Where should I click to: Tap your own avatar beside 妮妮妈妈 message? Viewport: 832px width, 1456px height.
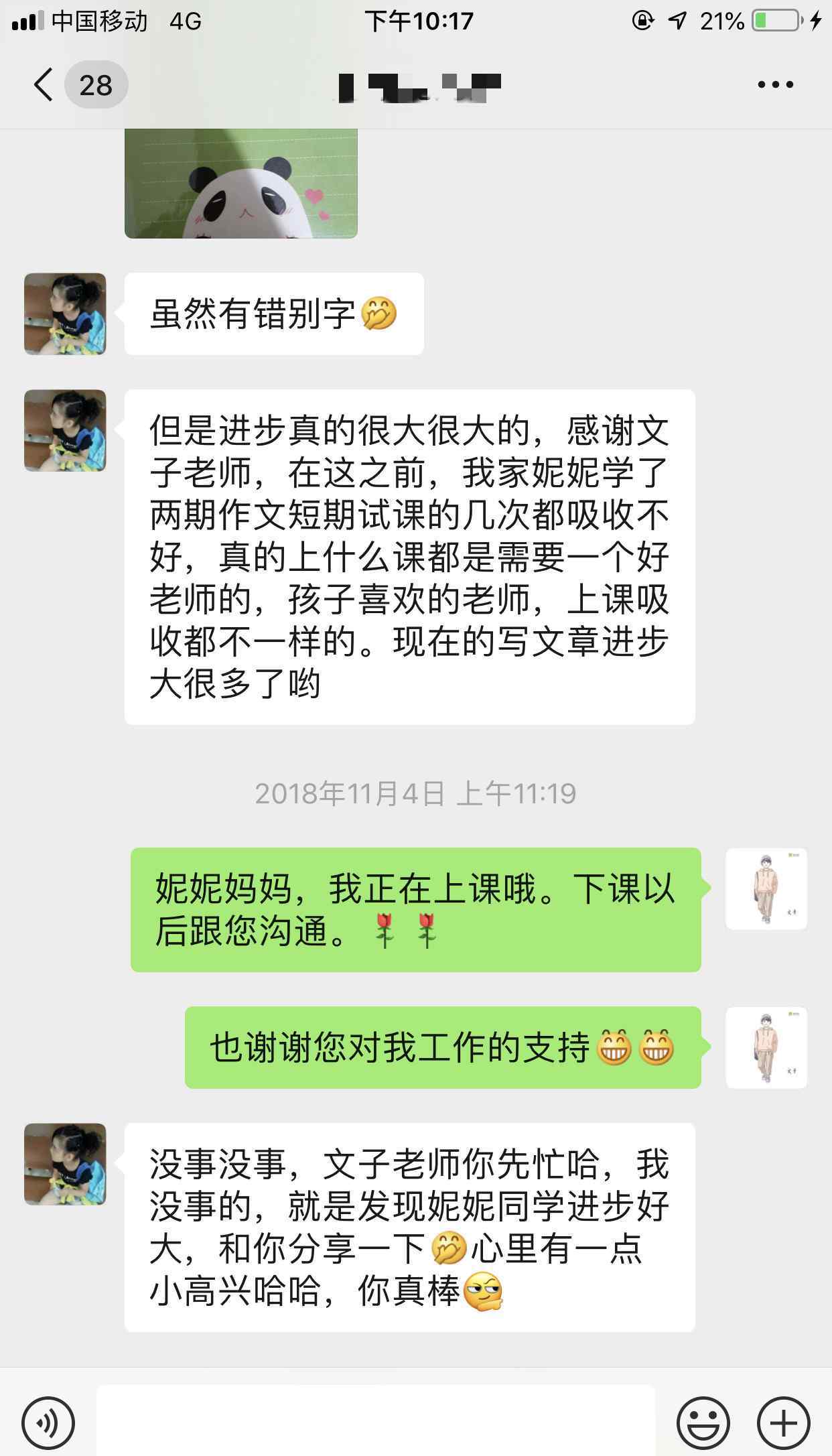tap(766, 888)
